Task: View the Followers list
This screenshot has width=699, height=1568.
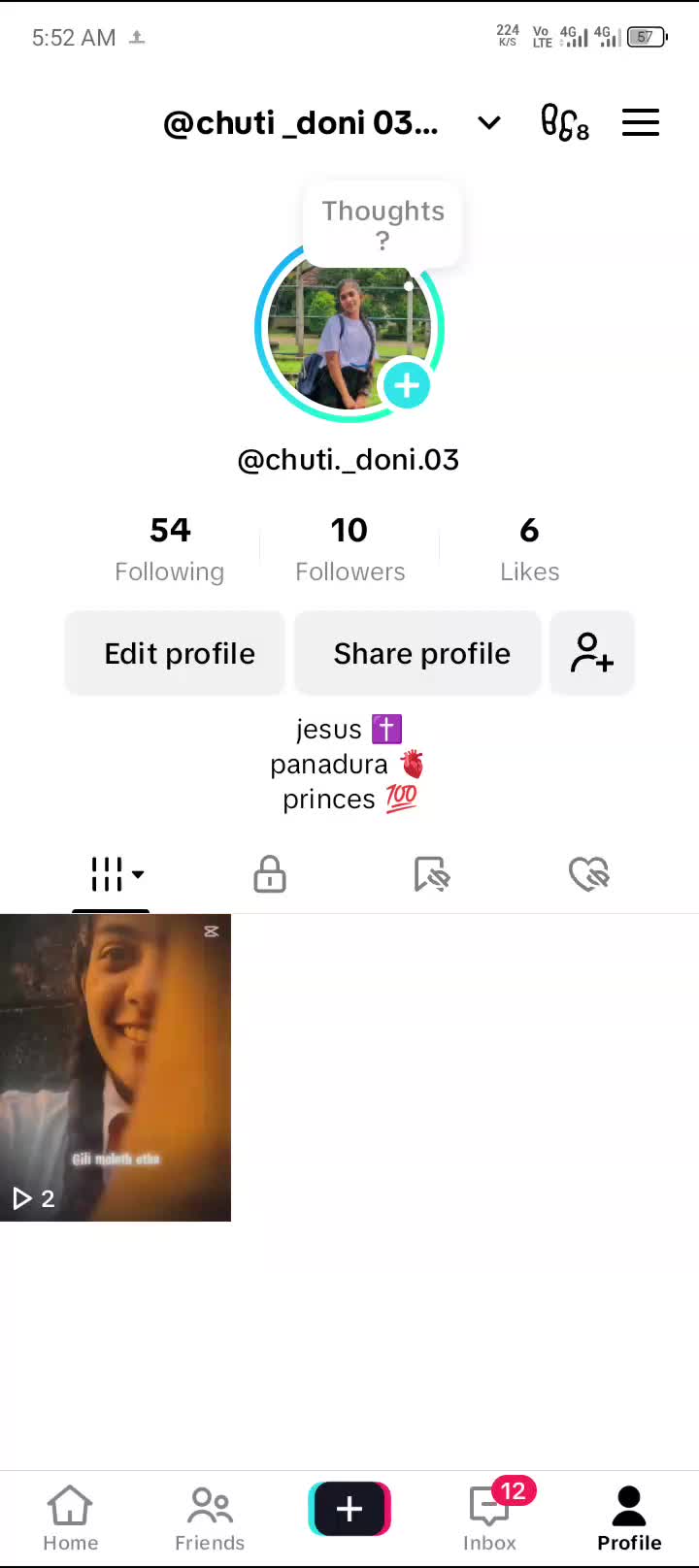Action: tap(349, 549)
